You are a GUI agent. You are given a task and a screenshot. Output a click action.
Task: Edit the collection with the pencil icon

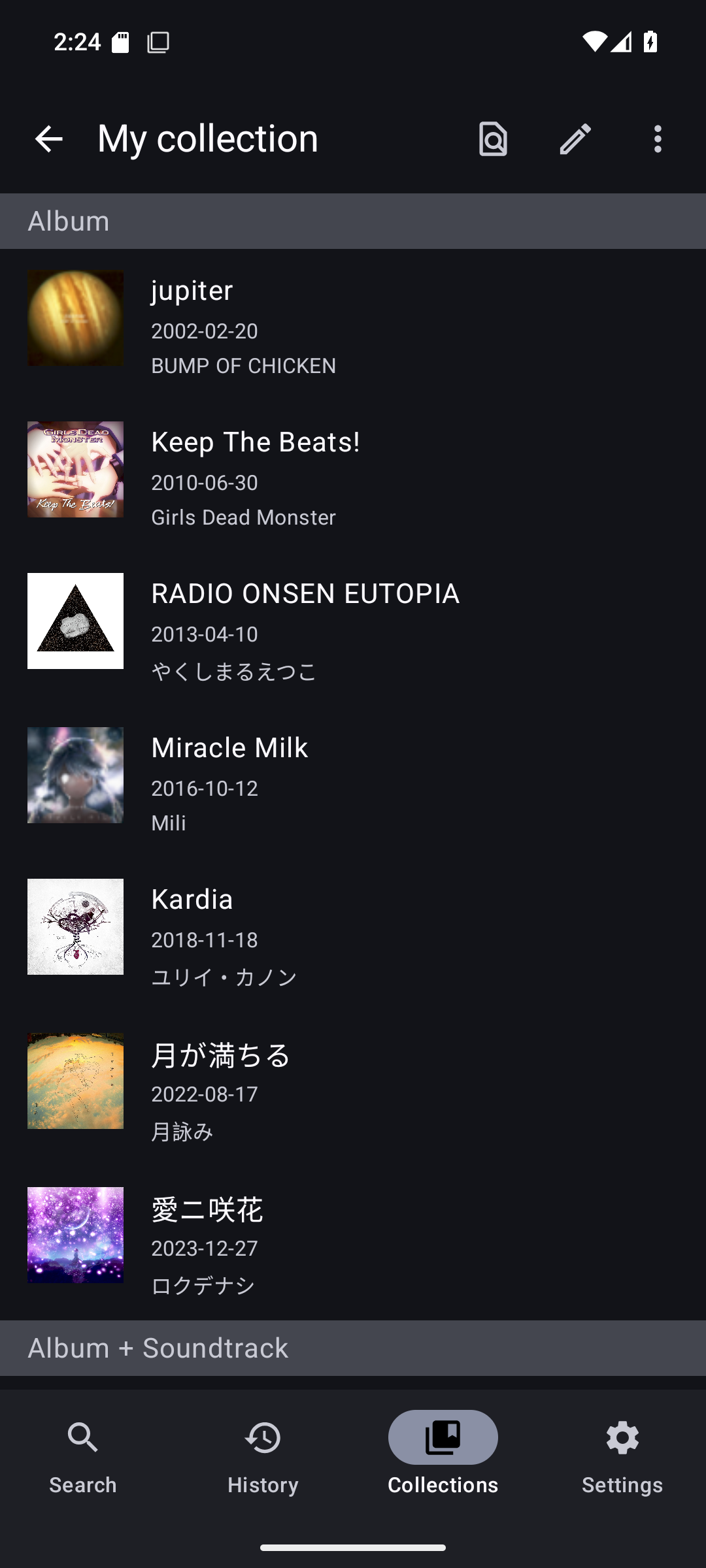[x=575, y=139]
